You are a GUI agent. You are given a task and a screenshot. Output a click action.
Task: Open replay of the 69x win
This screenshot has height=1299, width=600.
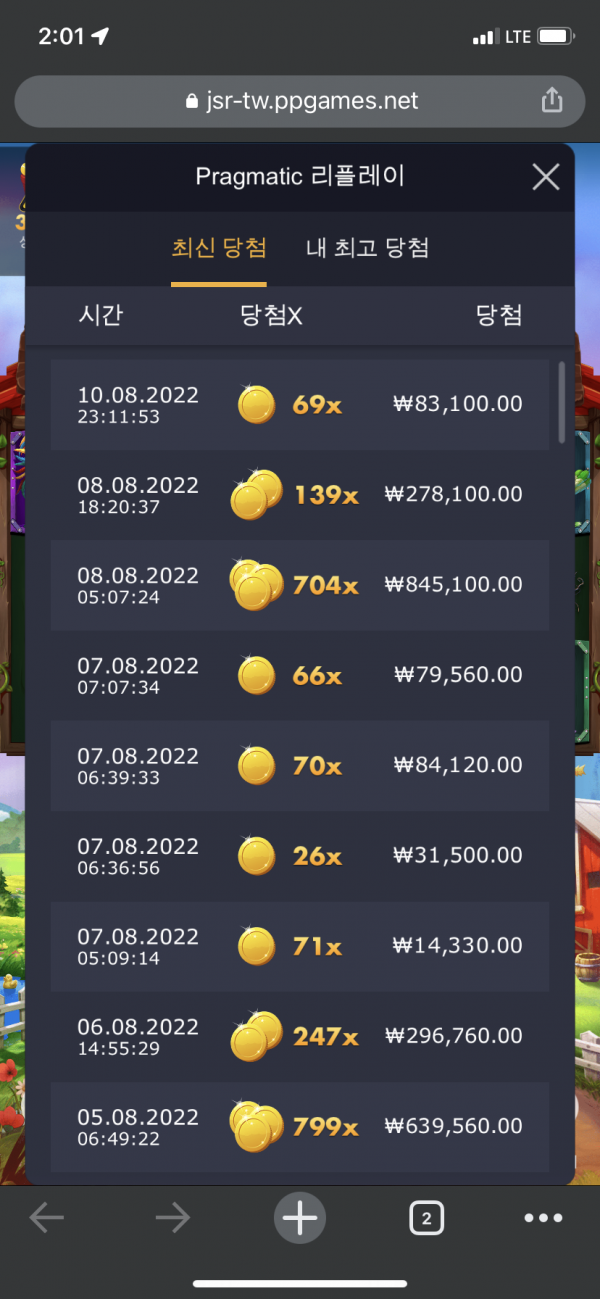click(300, 404)
